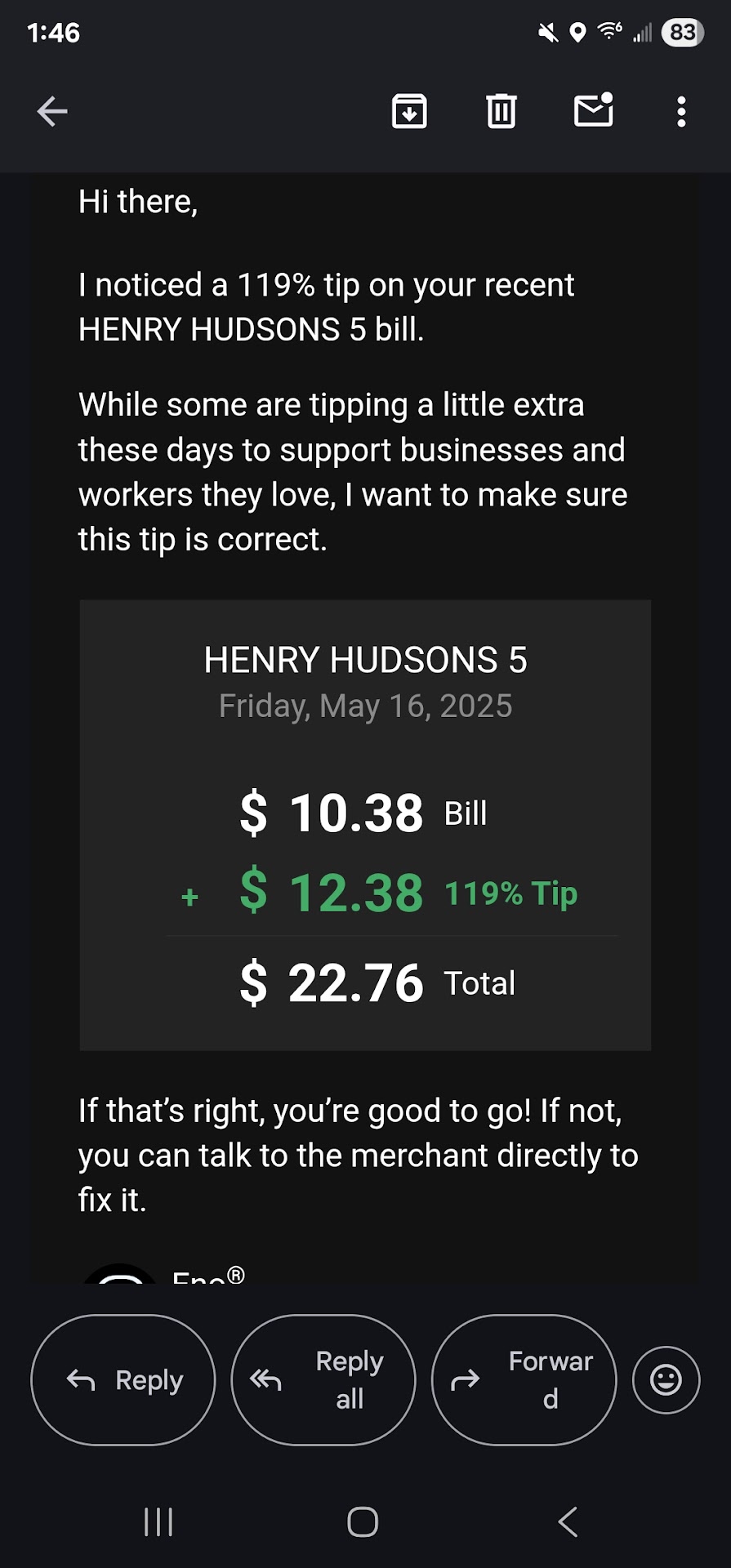Open the more options menu
731x1568 pixels.
681,111
